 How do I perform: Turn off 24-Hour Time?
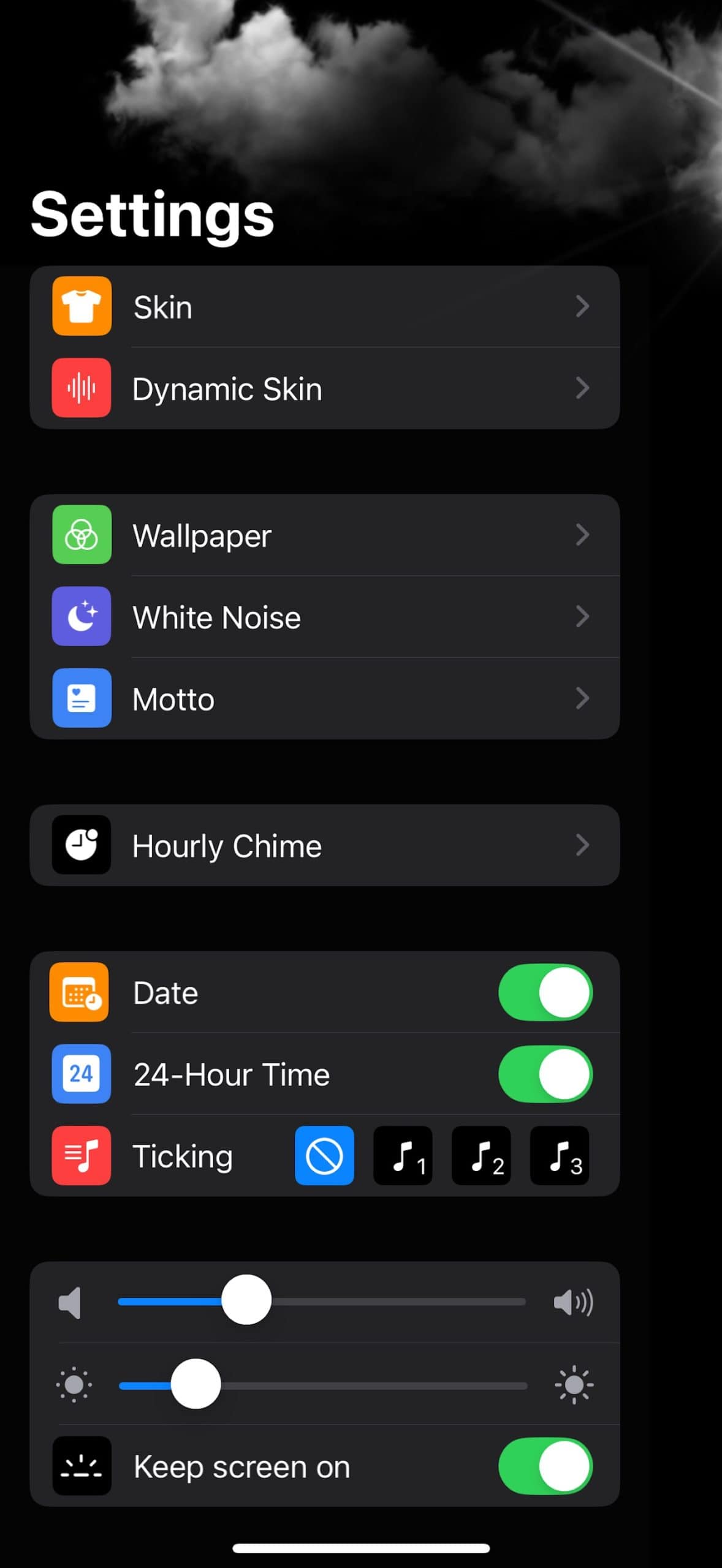pos(545,1074)
